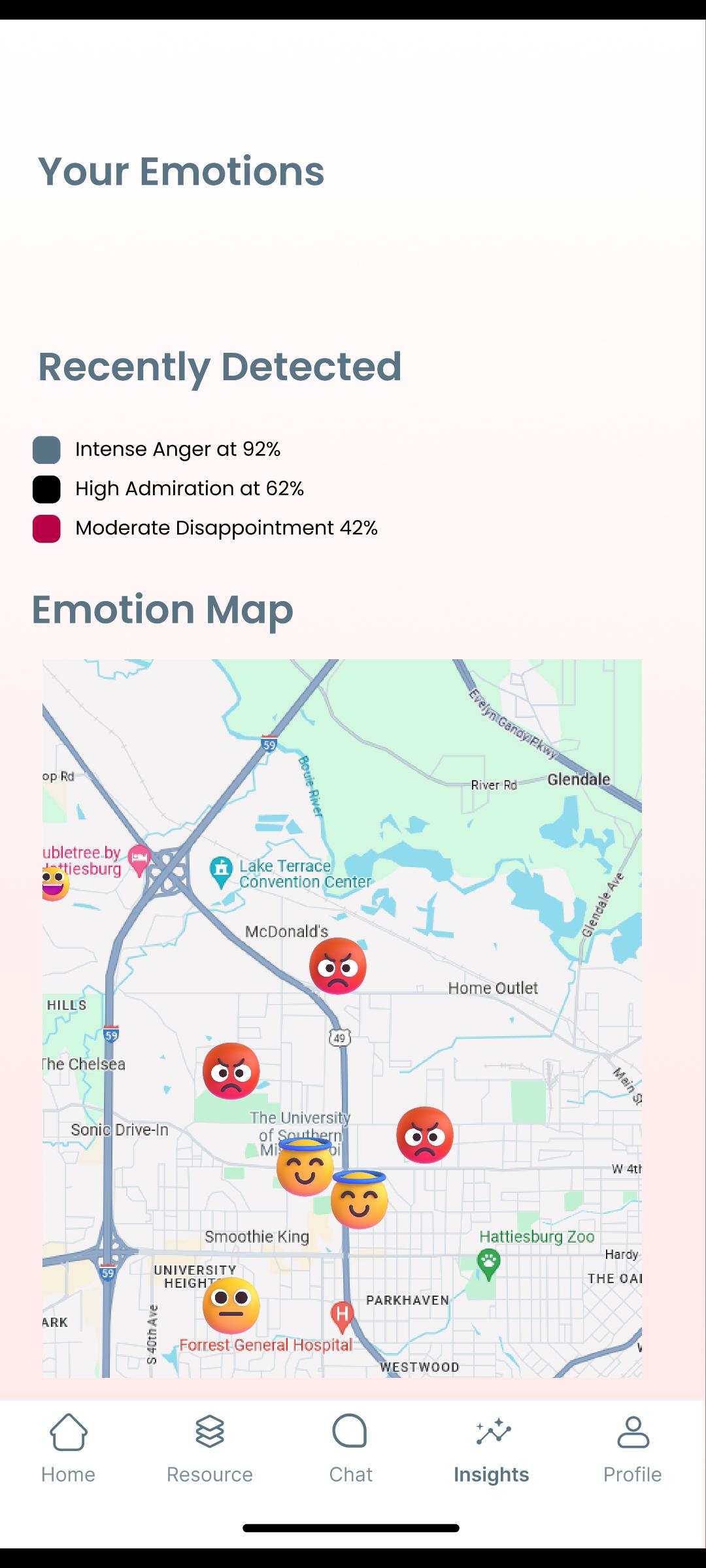This screenshot has height=1568, width=706.
Task: Tap the halo emoji marker over University label
Action: tap(305, 1168)
